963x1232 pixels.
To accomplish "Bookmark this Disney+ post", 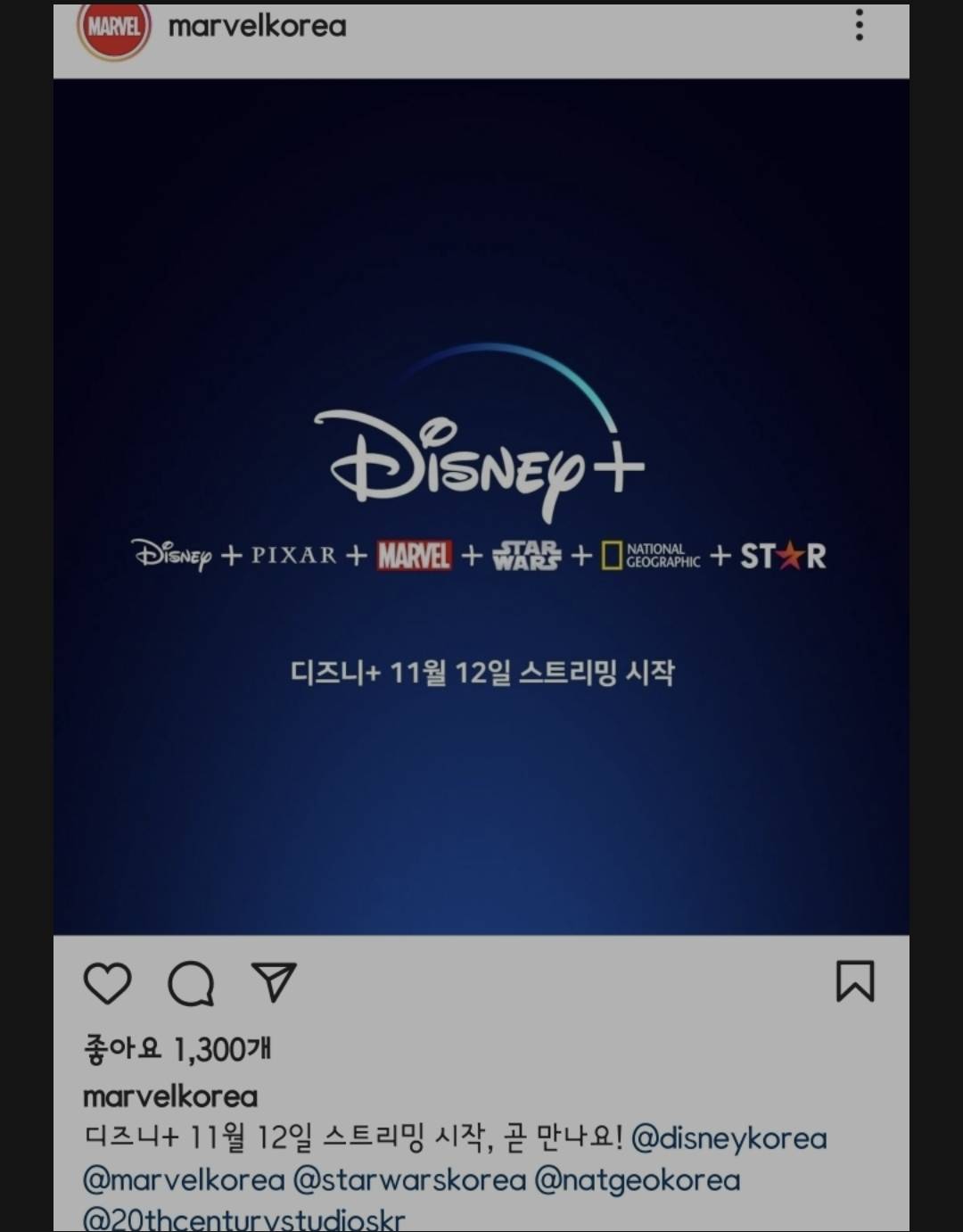I will click(854, 981).
